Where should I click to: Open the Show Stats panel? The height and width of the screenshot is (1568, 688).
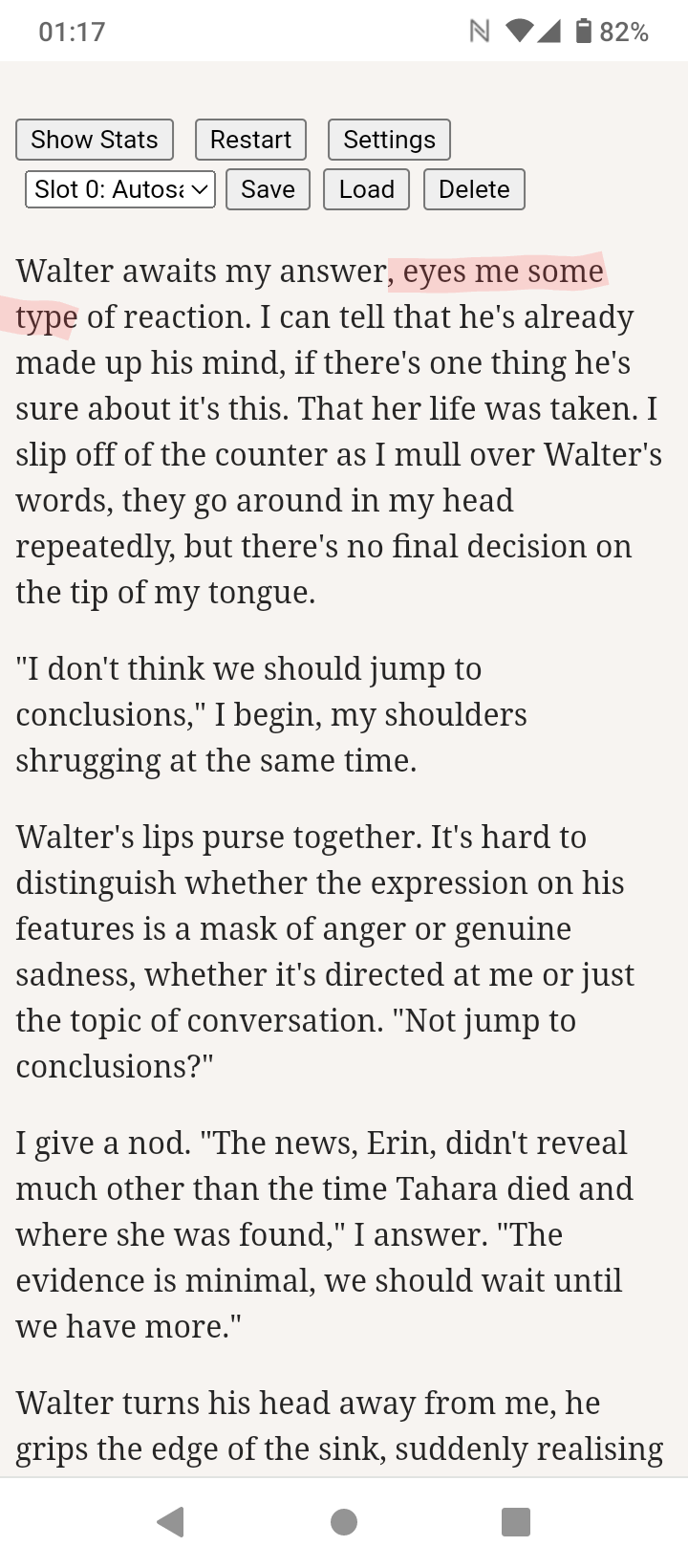pyautogui.click(x=95, y=140)
